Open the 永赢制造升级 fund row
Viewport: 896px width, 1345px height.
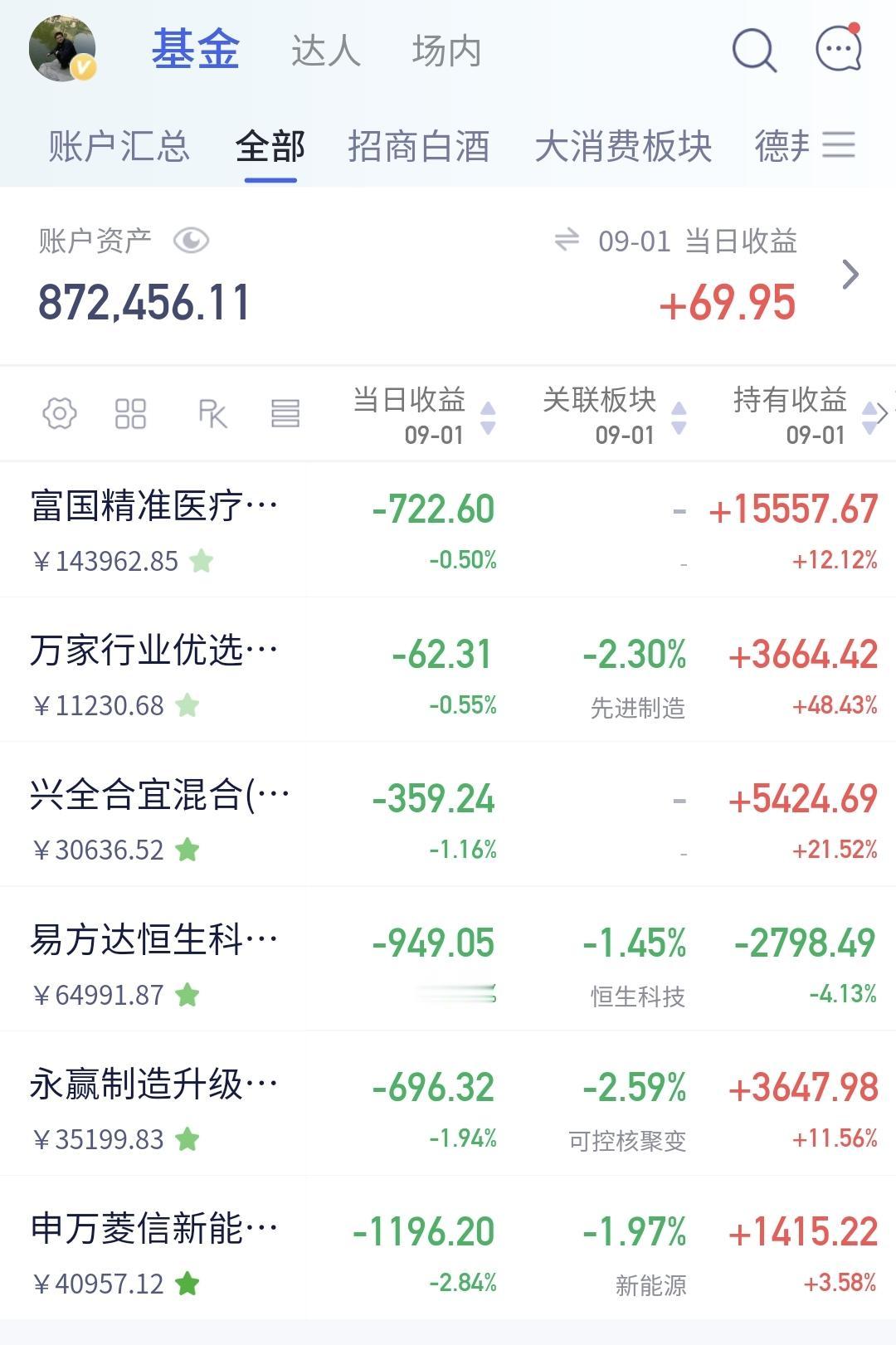tap(448, 1104)
